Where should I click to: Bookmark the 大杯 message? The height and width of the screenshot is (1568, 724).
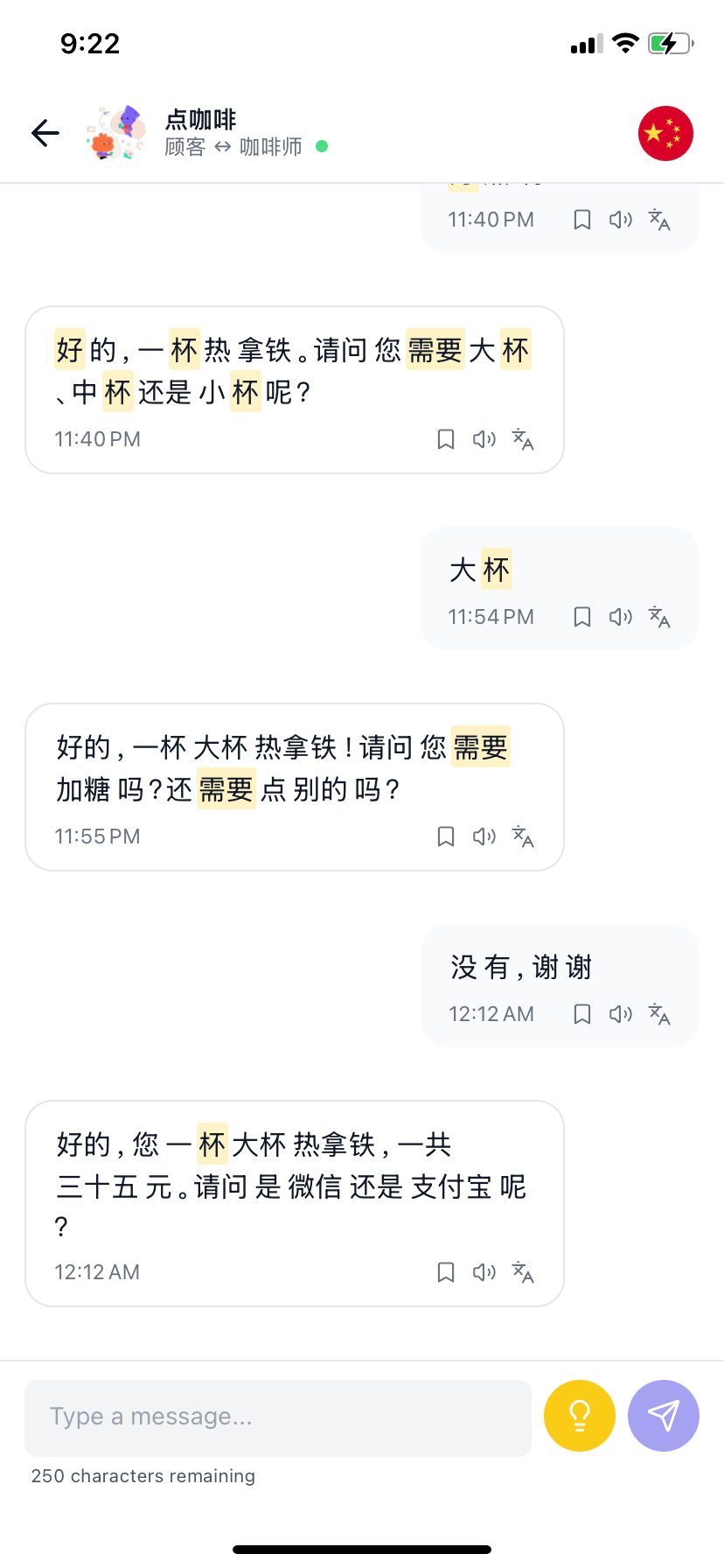582,617
